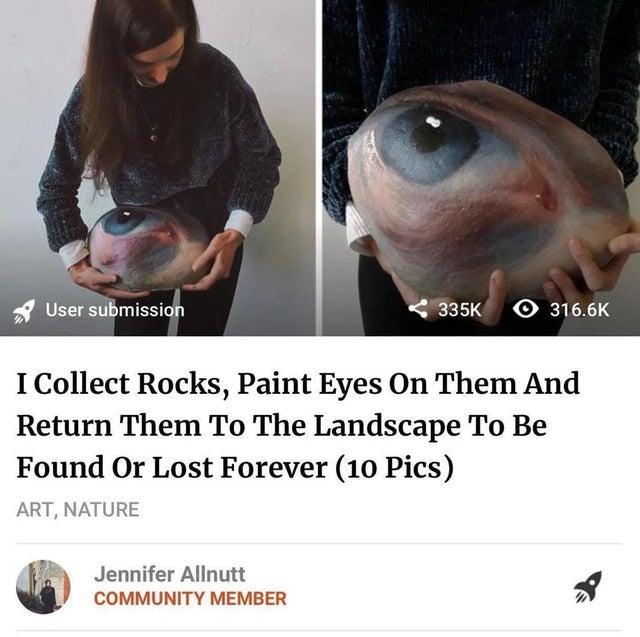Open the "I Collect Rocks" article headline
The width and height of the screenshot is (640, 637).
tap(297, 425)
